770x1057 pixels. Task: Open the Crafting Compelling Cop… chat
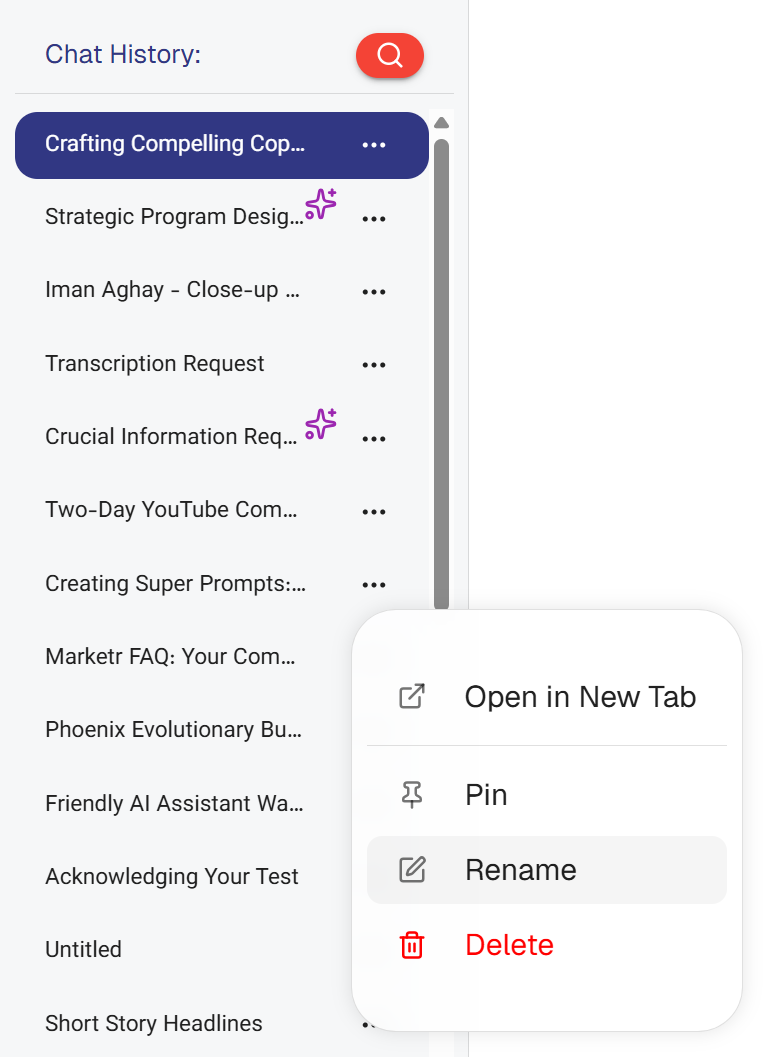coord(175,144)
